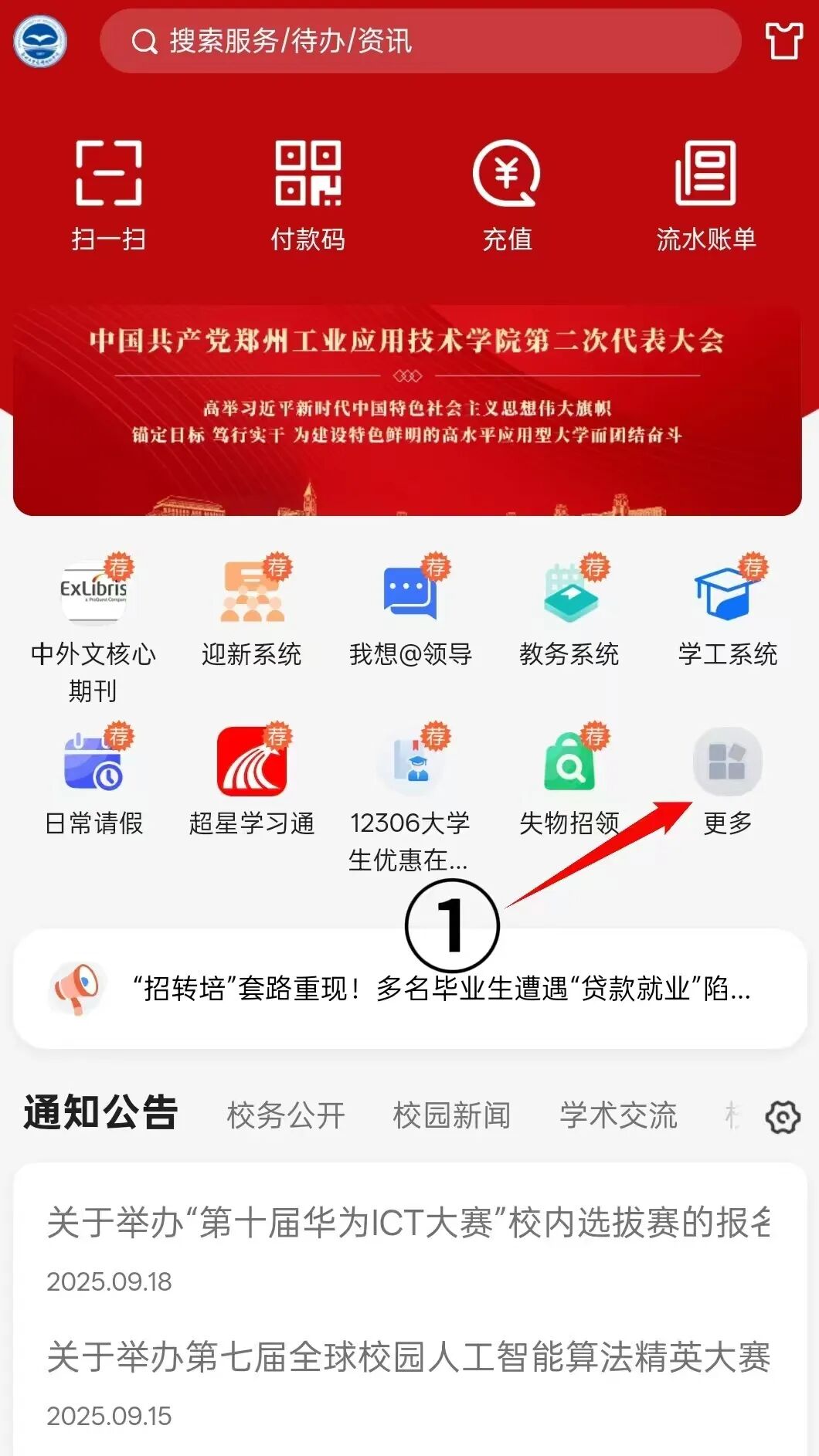Launch 迎新系统
Image resolution: width=819 pixels, height=1456 pixels.
[252, 610]
